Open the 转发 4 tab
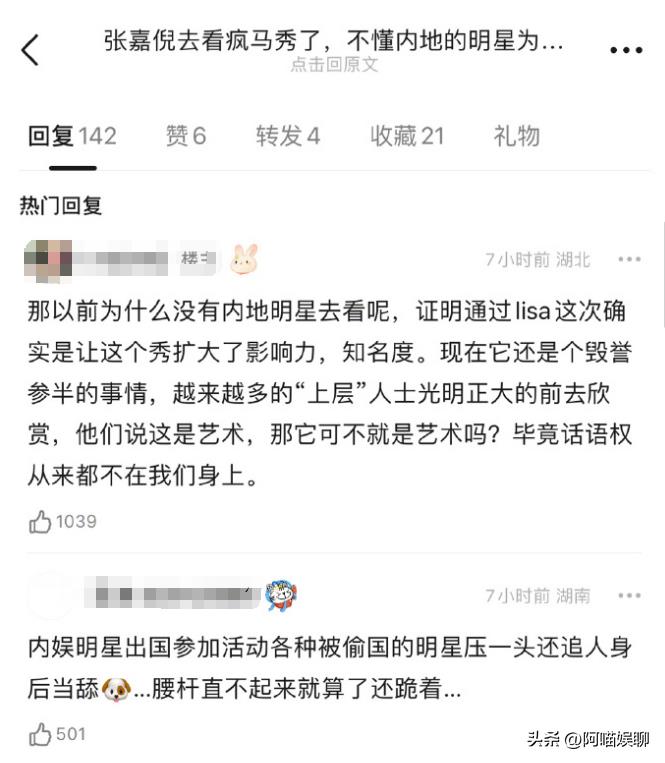Image resolution: width=665 pixels, height=763 pixels. [288, 136]
